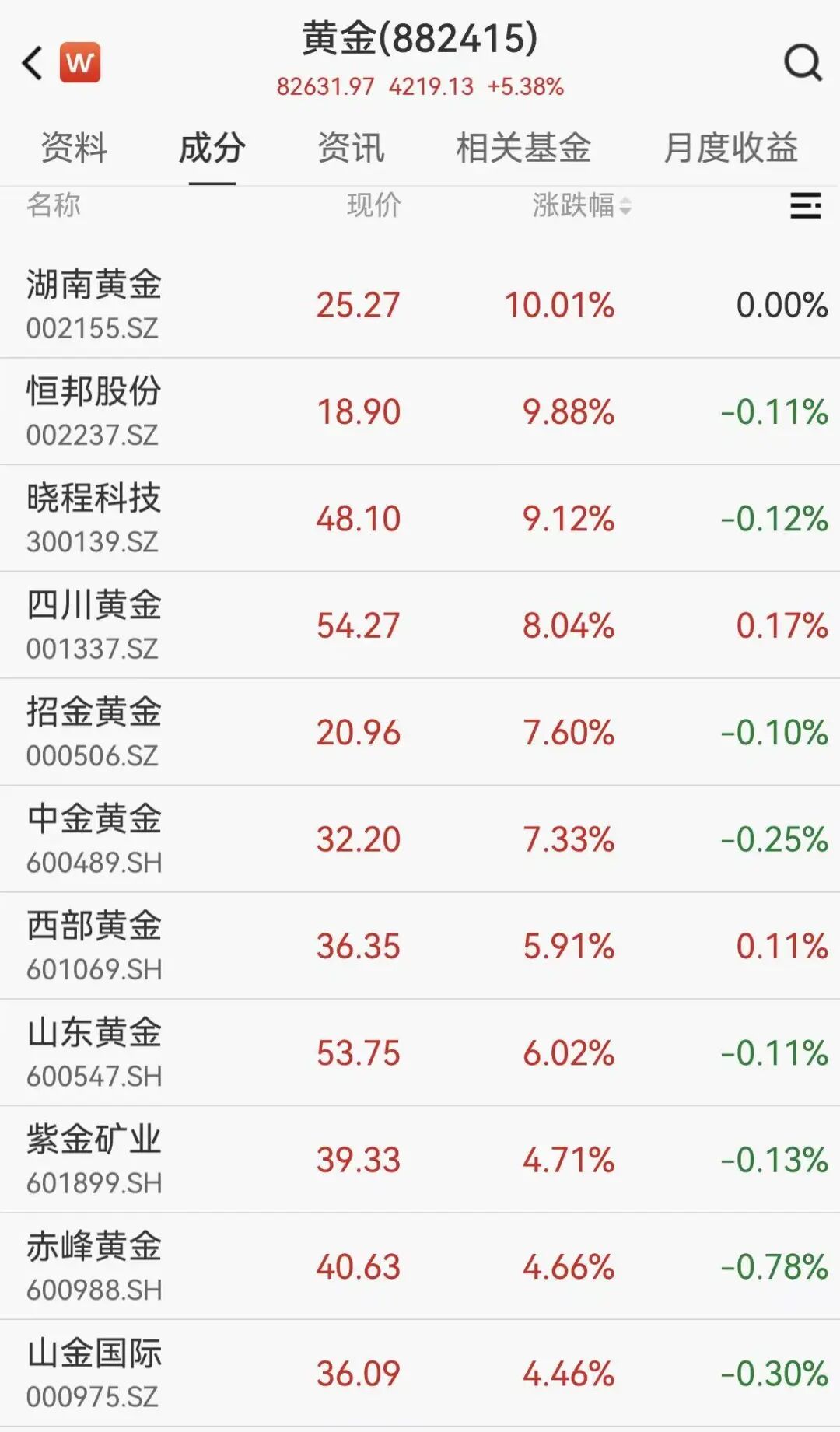Click the column settings list icon

pos(805,207)
